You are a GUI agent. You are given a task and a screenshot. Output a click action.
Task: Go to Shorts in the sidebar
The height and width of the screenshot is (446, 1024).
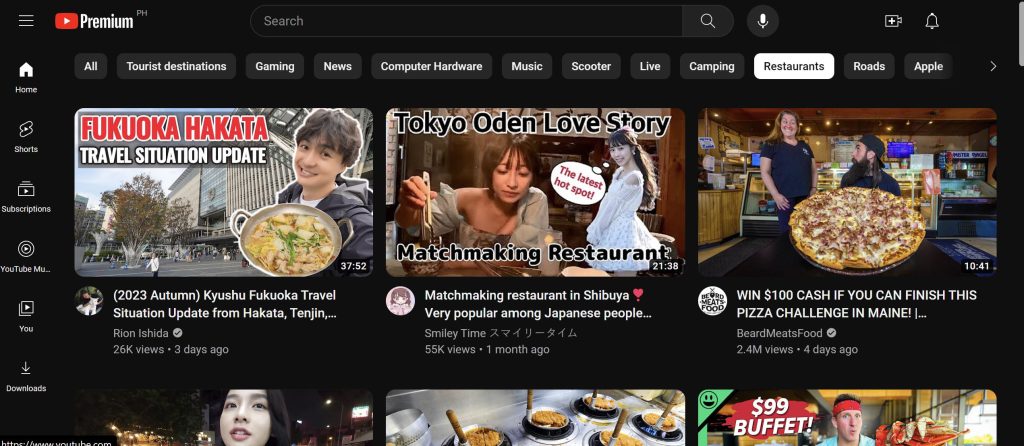coord(26,137)
